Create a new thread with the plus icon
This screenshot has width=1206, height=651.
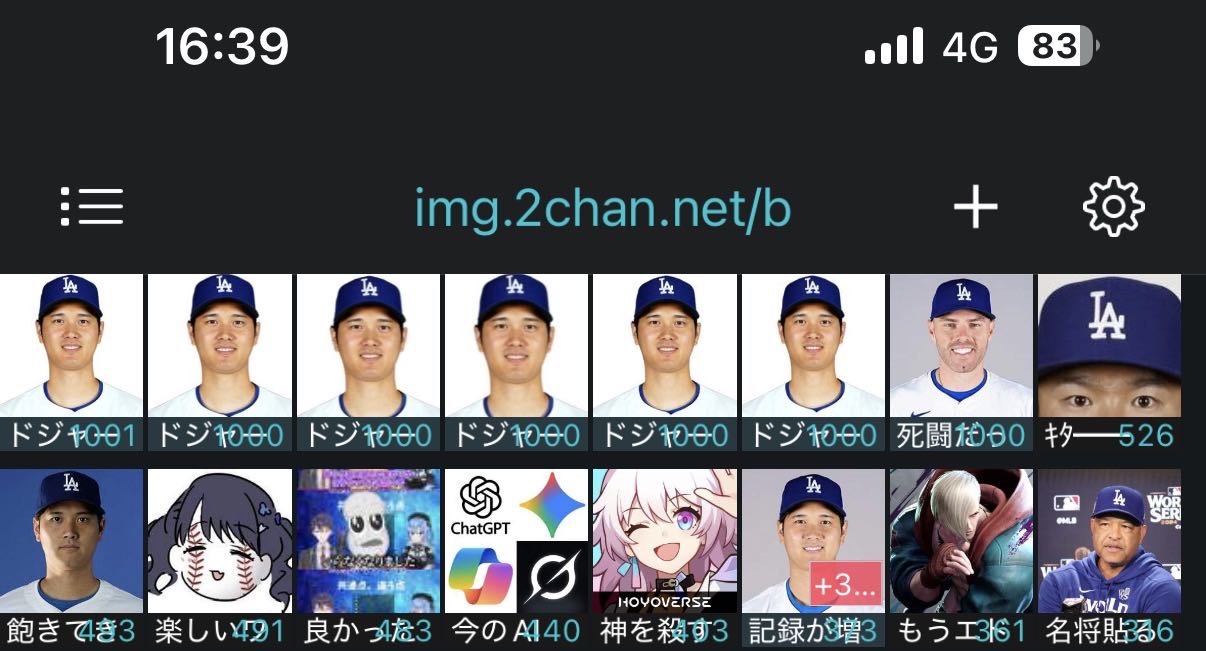[975, 208]
